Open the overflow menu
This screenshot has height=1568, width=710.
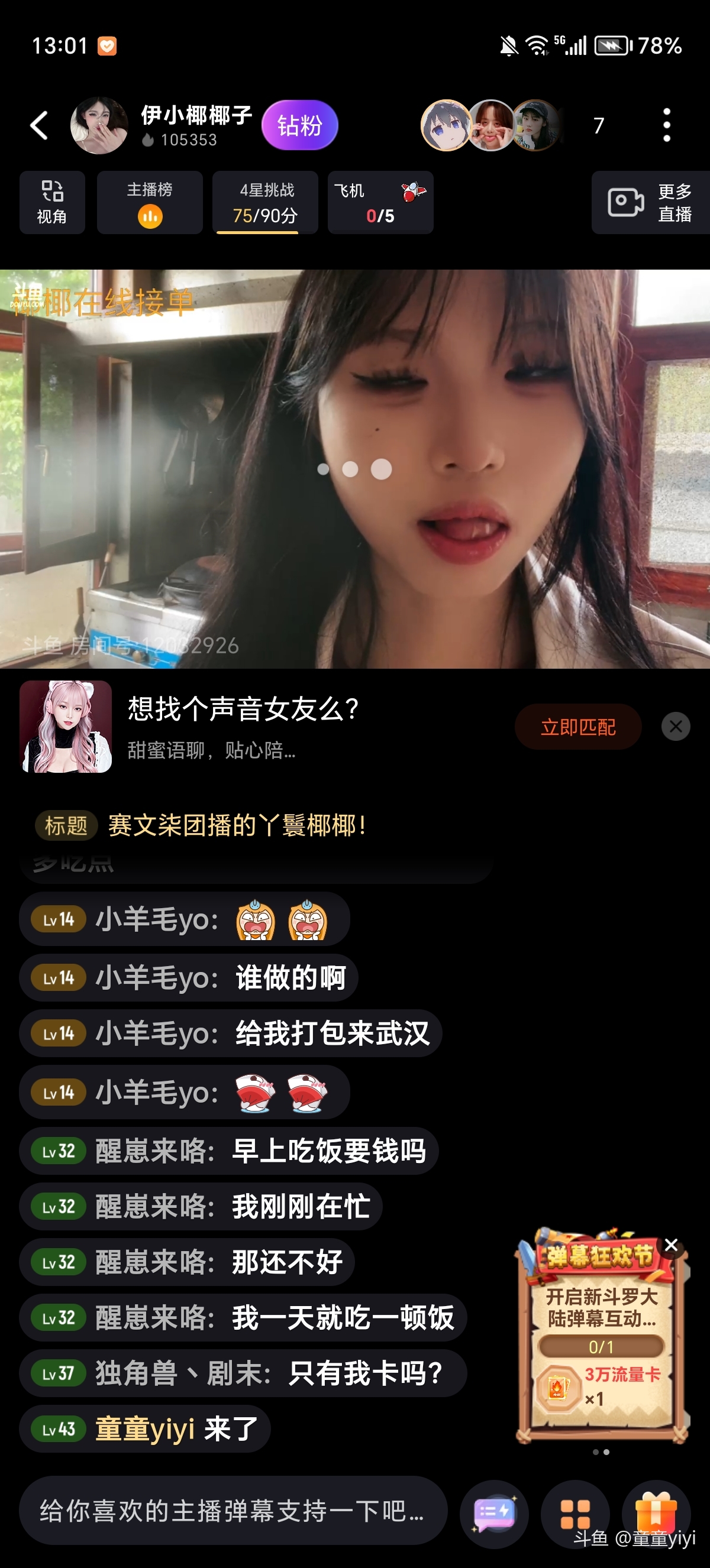[x=667, y=125]
